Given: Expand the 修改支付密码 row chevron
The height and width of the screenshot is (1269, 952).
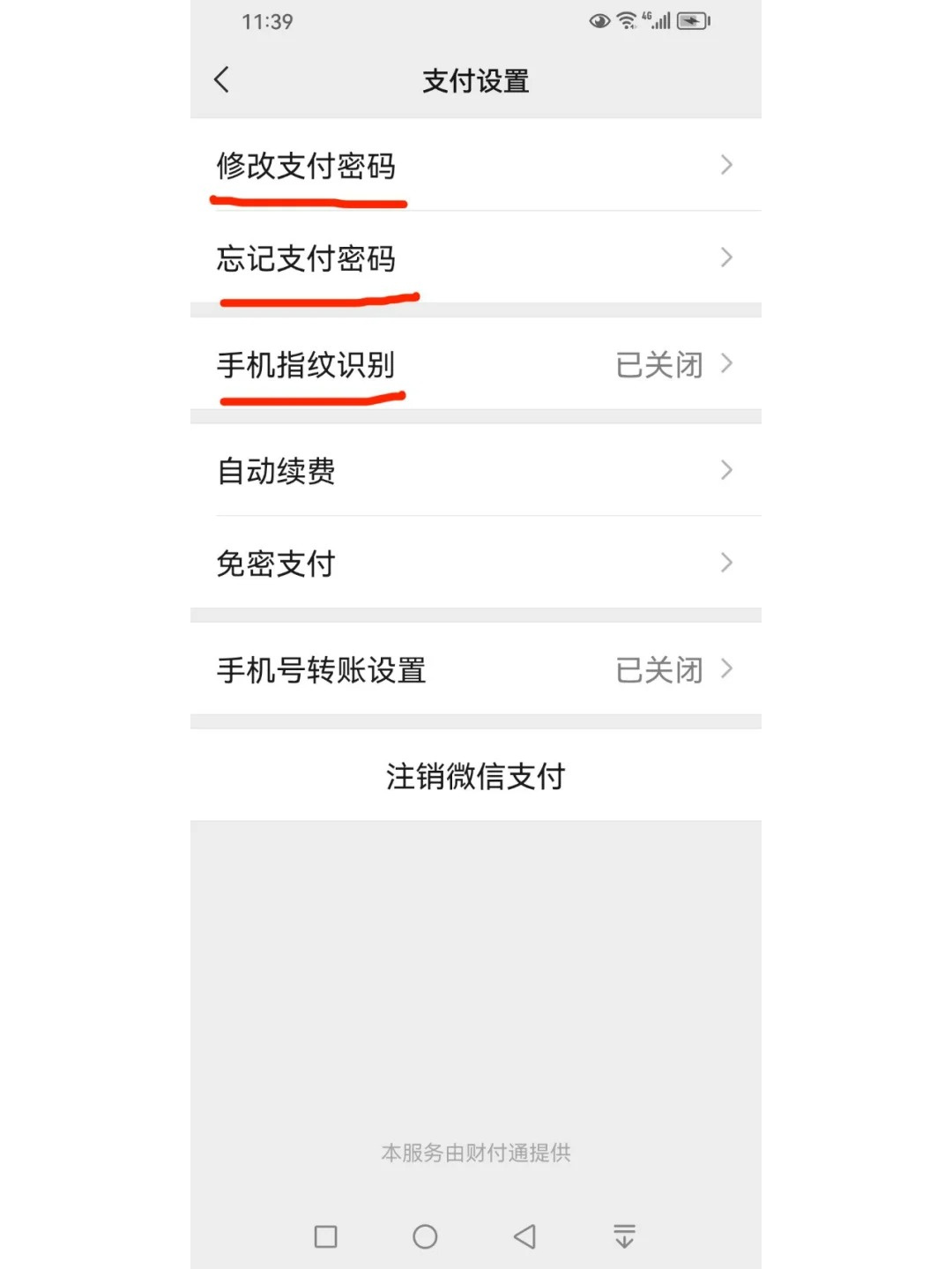Looking at the screenshot, I should pos(728,166).
